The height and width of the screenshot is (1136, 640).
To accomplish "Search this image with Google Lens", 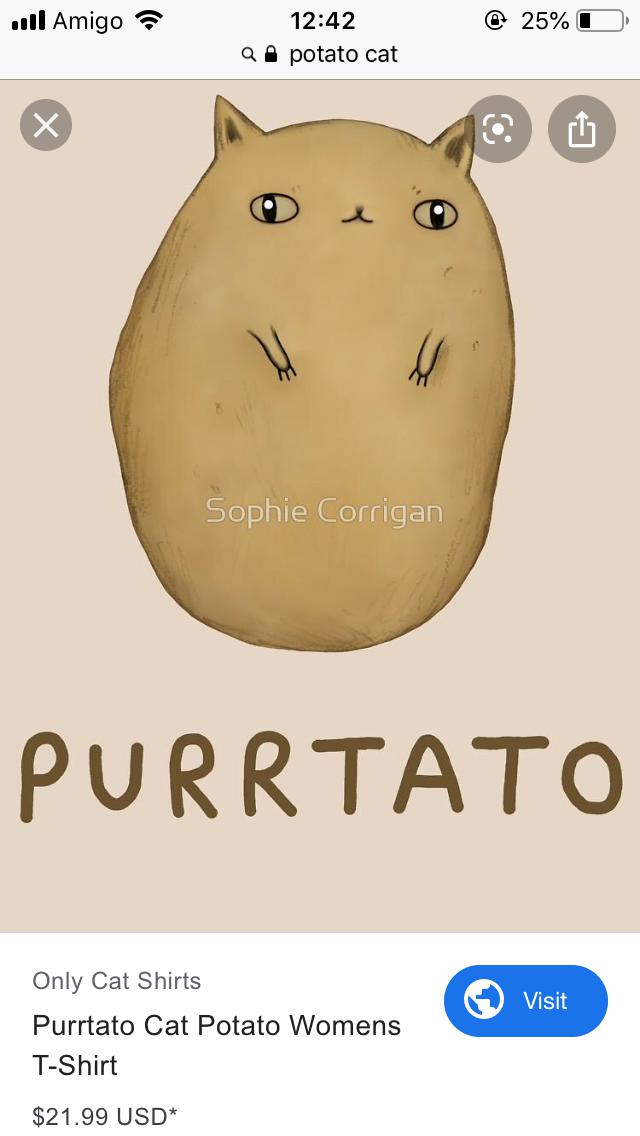I will [498, 128].
